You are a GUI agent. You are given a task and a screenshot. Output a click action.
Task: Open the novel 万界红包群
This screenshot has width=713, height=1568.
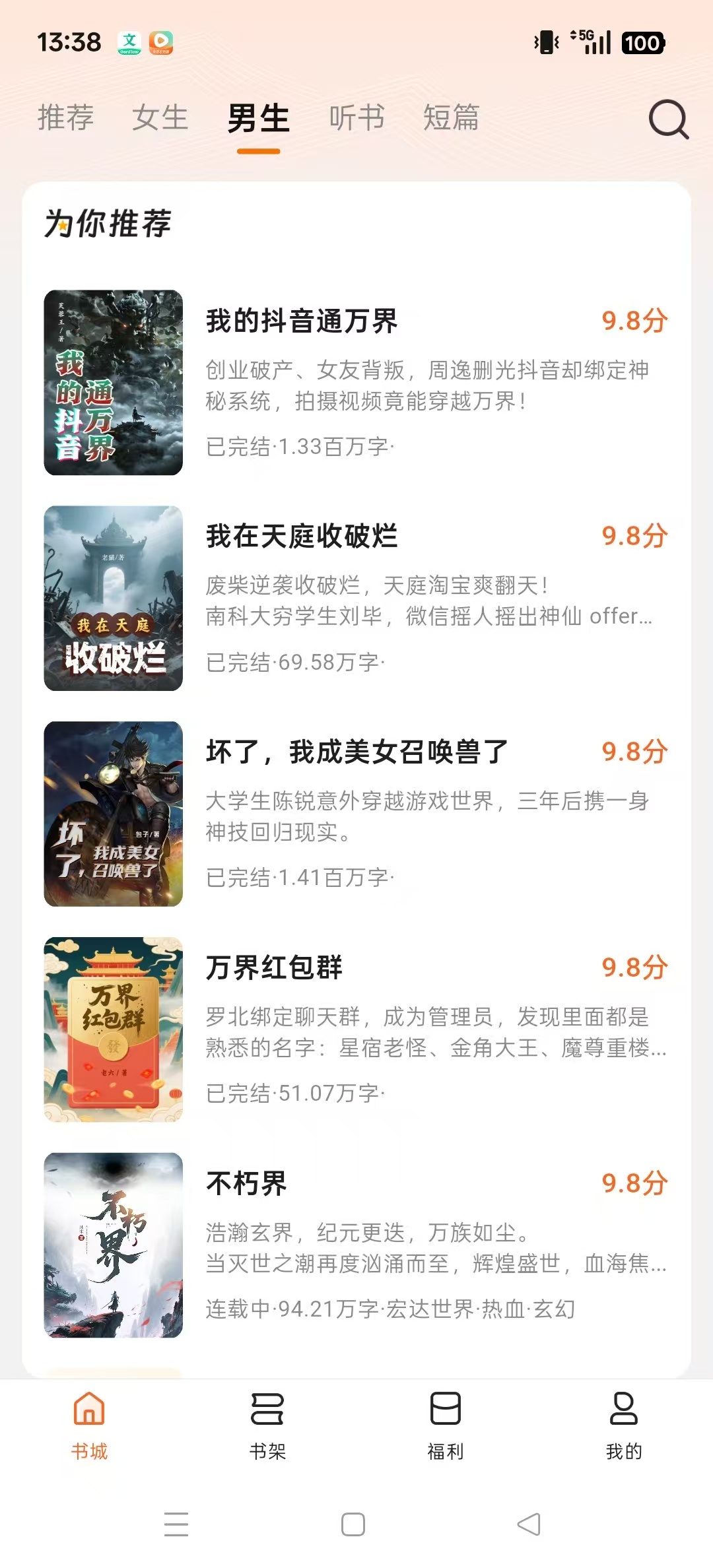coord(274,968)
